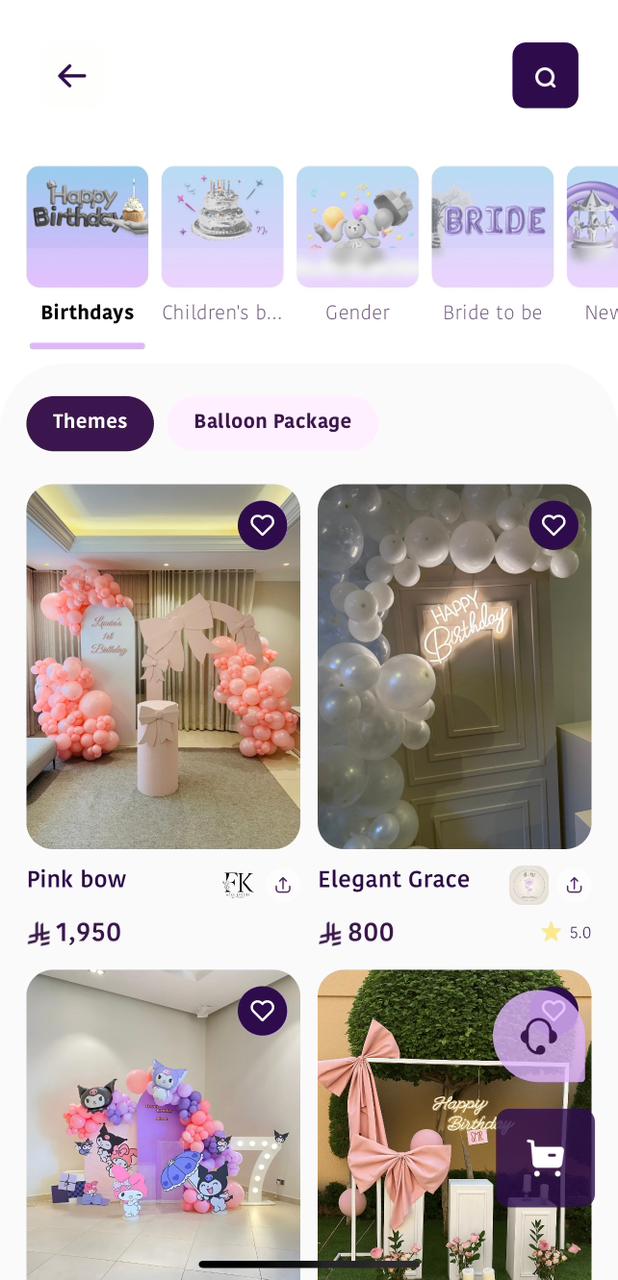Switch to Balloon Package chip
618x1280 pixels.
272,422
